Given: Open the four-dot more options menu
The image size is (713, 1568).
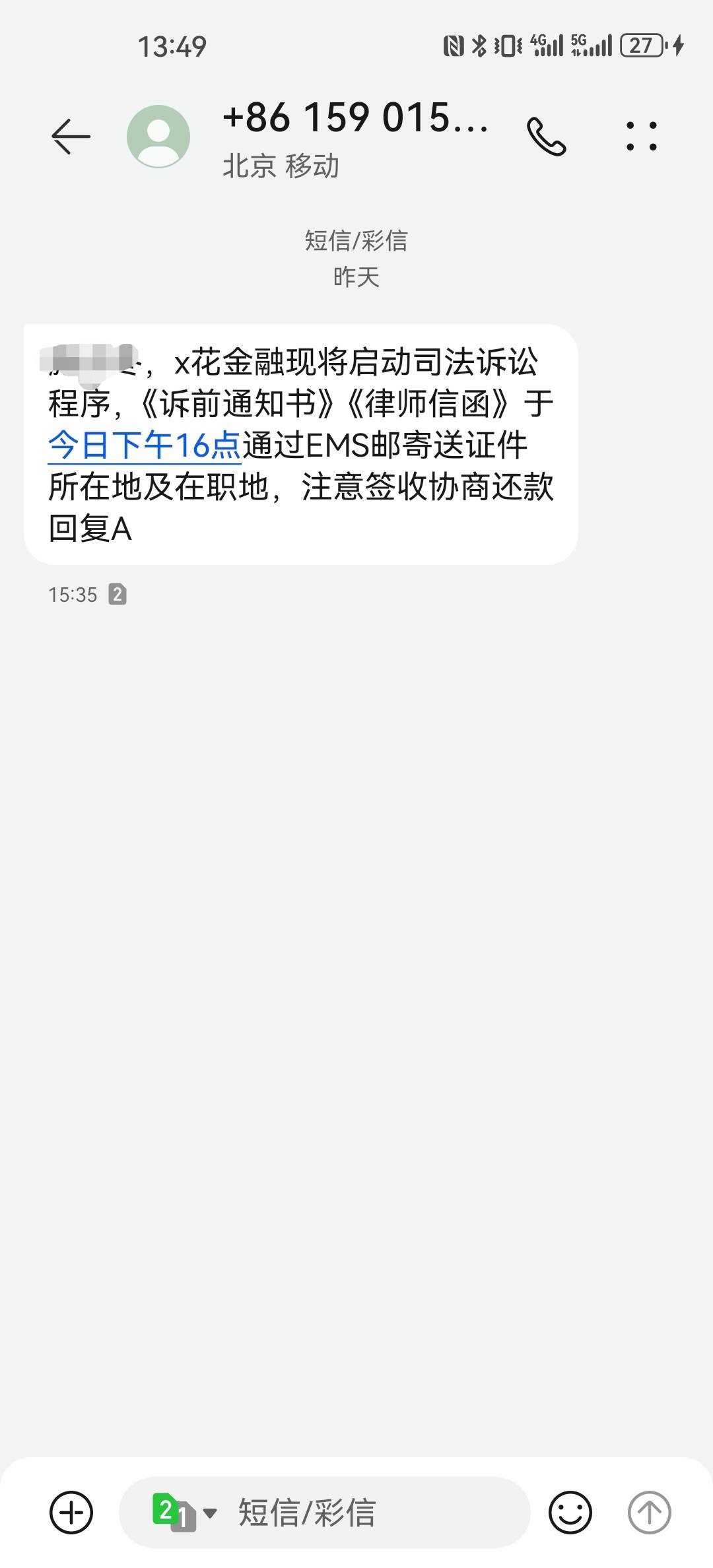Looking at the screenshot, I should [x=641, y=137].
